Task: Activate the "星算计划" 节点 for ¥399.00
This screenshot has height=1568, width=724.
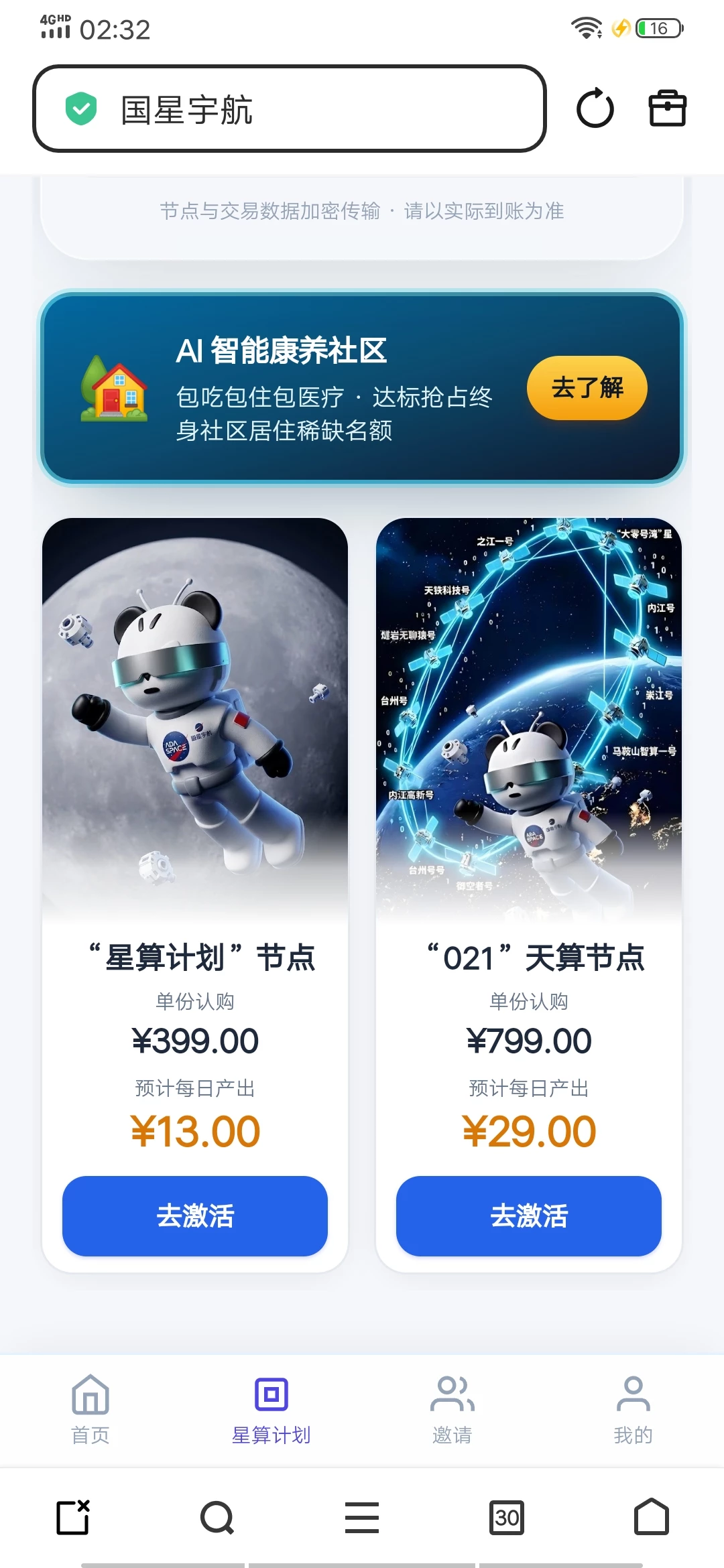Action: point(195,1216)
